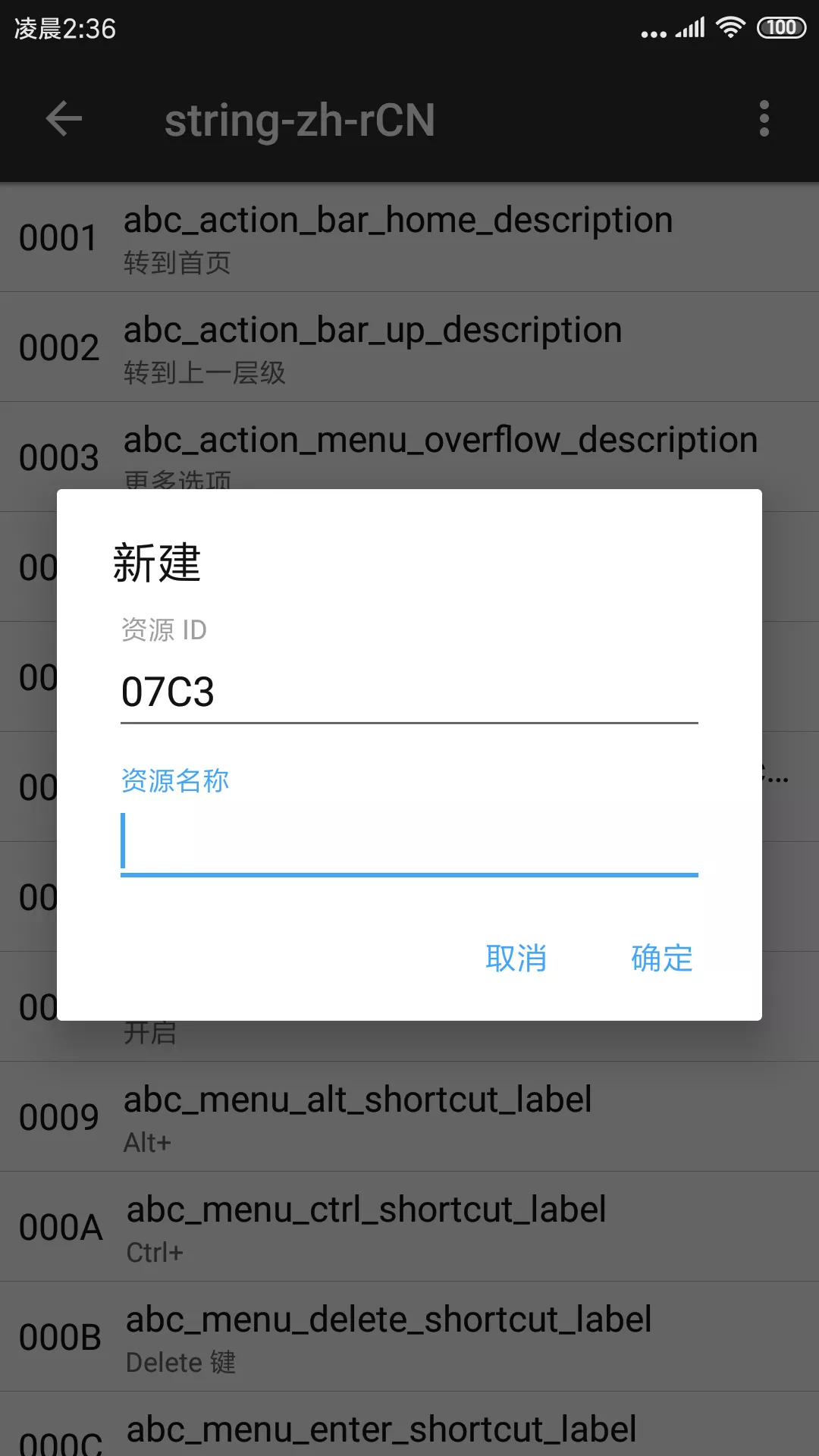Cancel the 新建 dialog with 取消
The height and width of the screenshot is (1456, 819).
516,959
